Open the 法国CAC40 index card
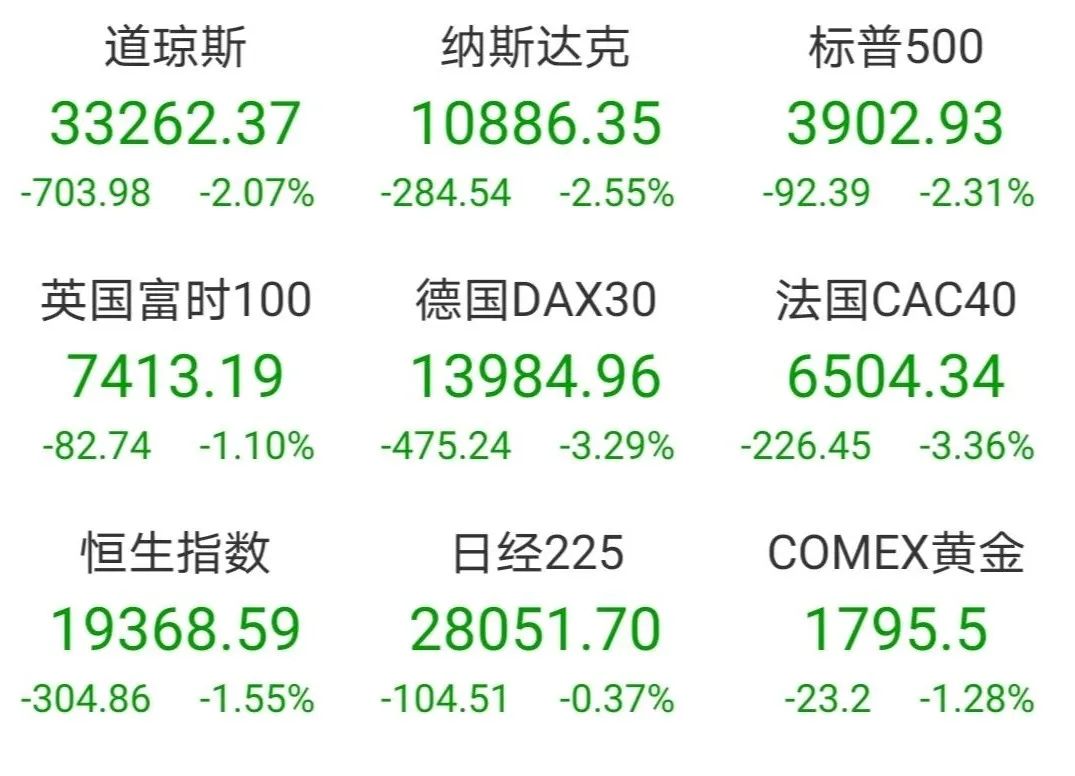 (x=895, y=376)
